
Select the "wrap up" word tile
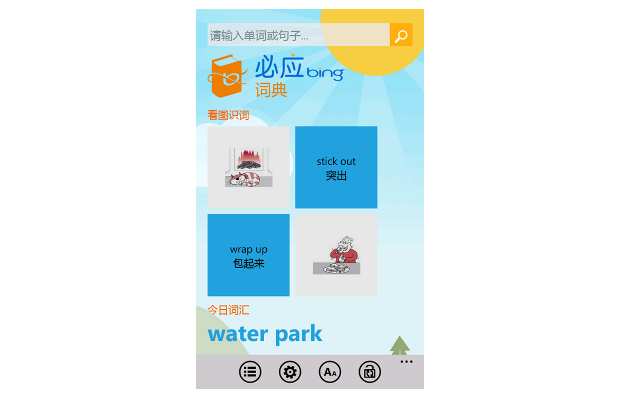pos(249,255)
